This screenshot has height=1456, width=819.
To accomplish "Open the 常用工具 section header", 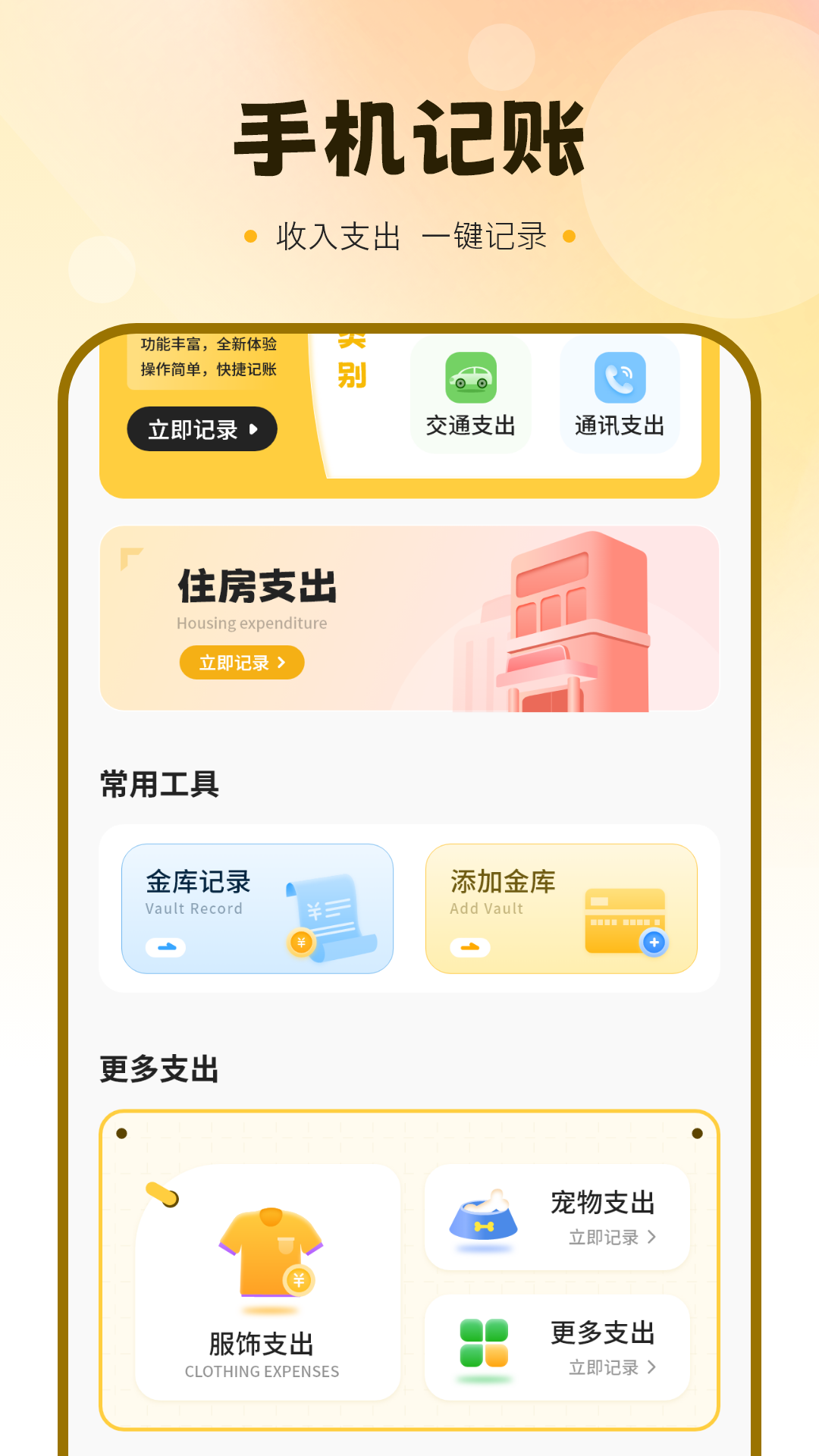I will coord(158,783).
